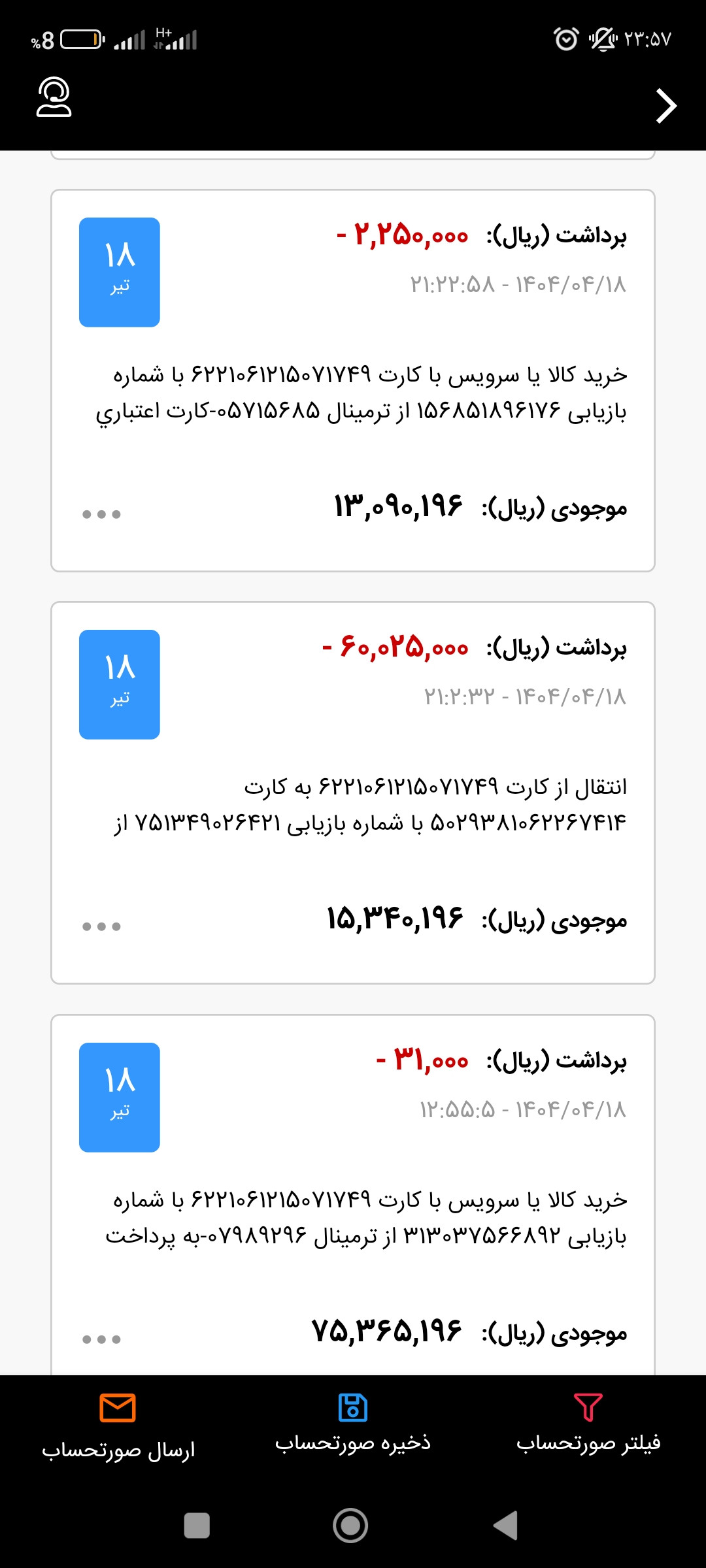Tap the system back button

click(505, 1526)
